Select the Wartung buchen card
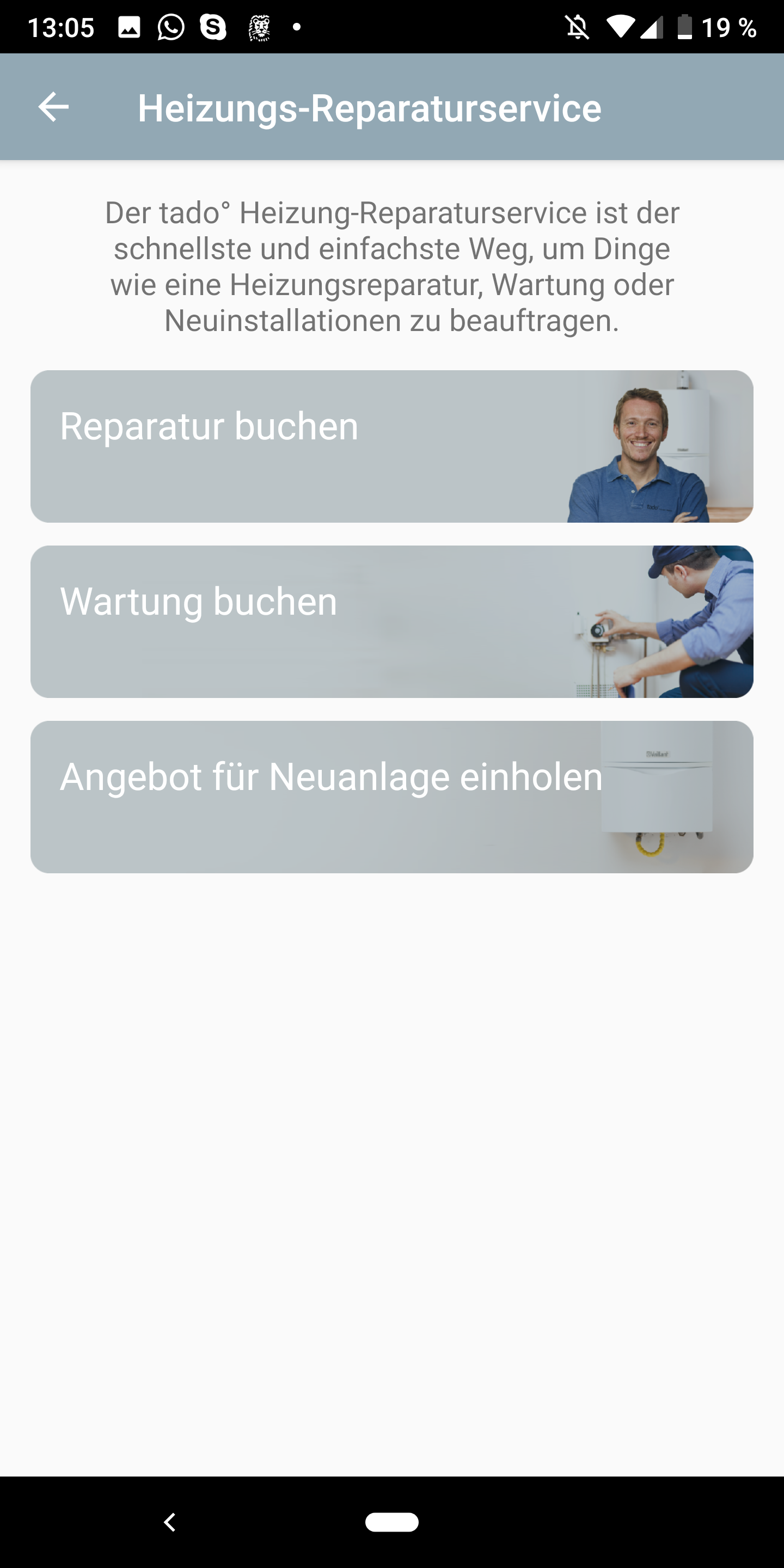The height and width of the screenshot is (1568, 784). 391,621
